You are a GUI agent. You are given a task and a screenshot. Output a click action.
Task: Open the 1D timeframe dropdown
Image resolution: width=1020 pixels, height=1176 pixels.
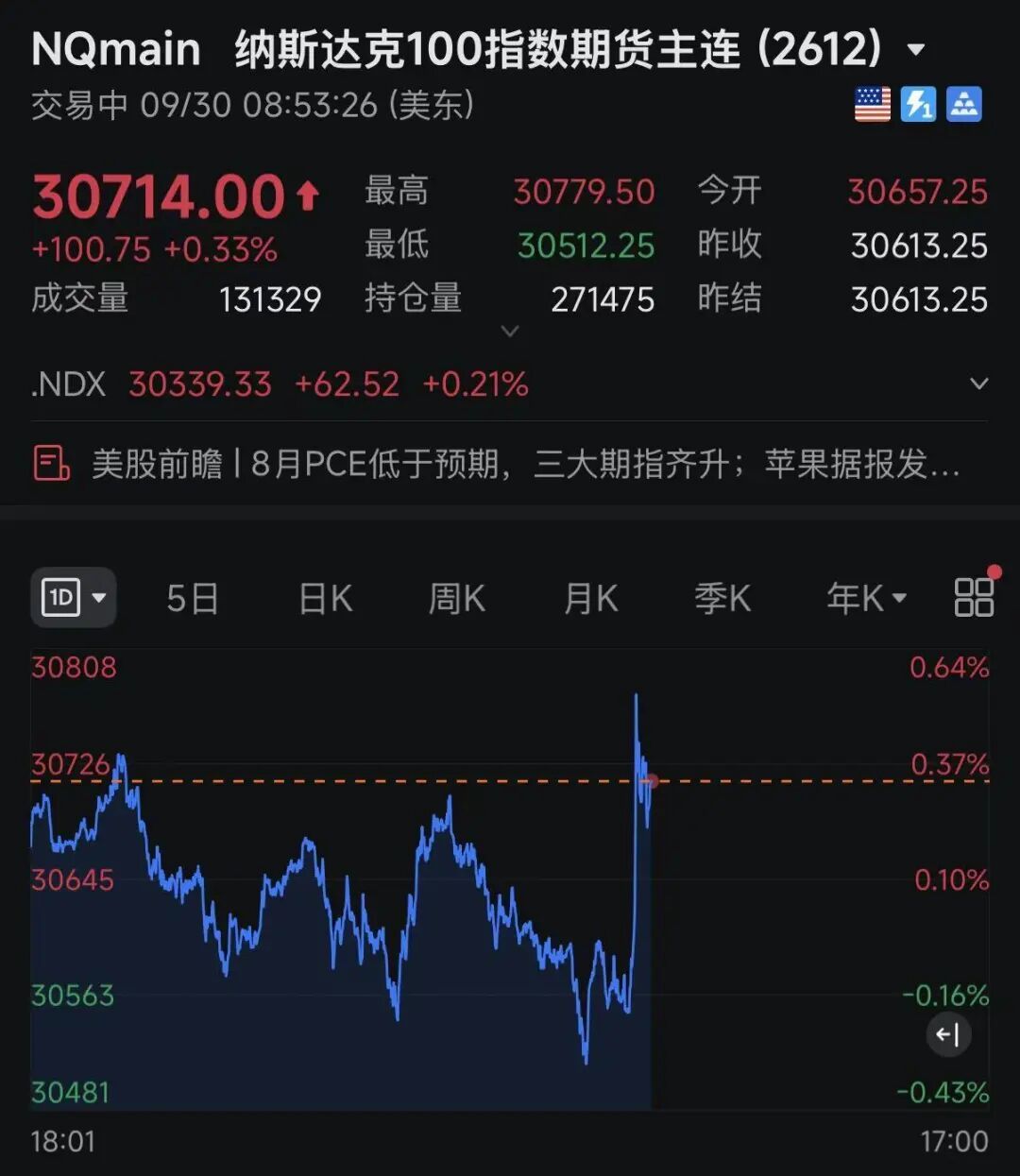click(x=74, y=597)
